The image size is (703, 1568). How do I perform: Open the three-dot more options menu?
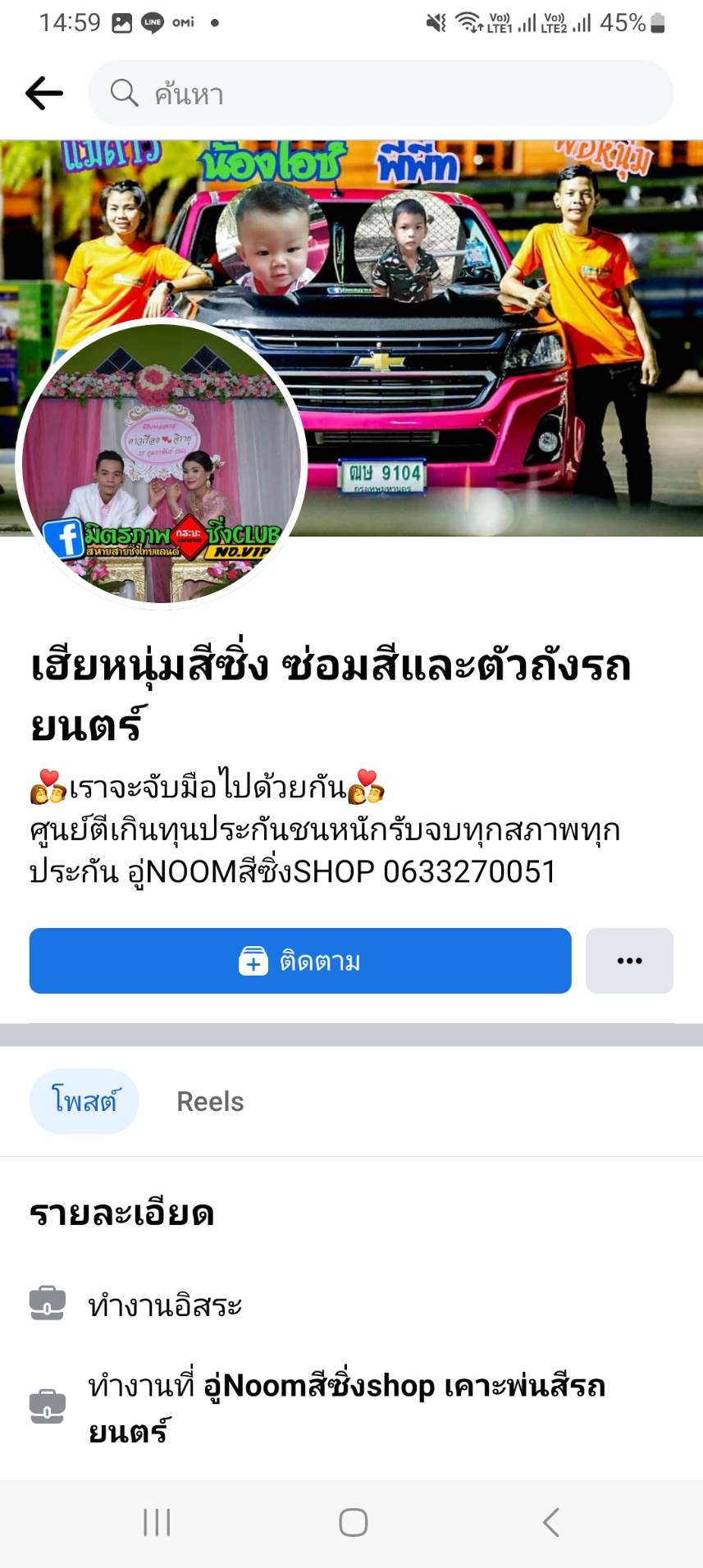pos(629,961)
